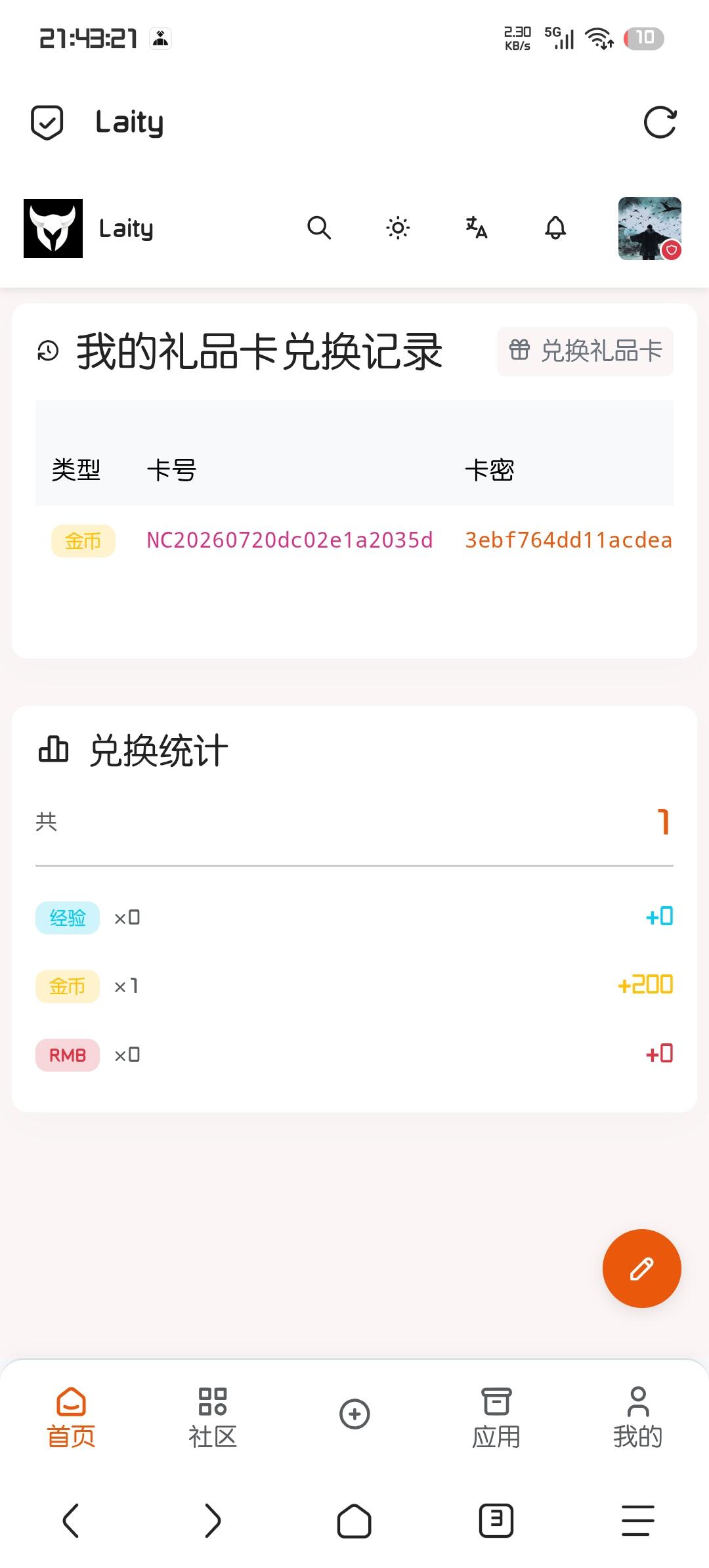The height and width of the screenshot is (1568, 709).
Task: Tap the orange pencil compose button
Action: (x=642, y=1269)
